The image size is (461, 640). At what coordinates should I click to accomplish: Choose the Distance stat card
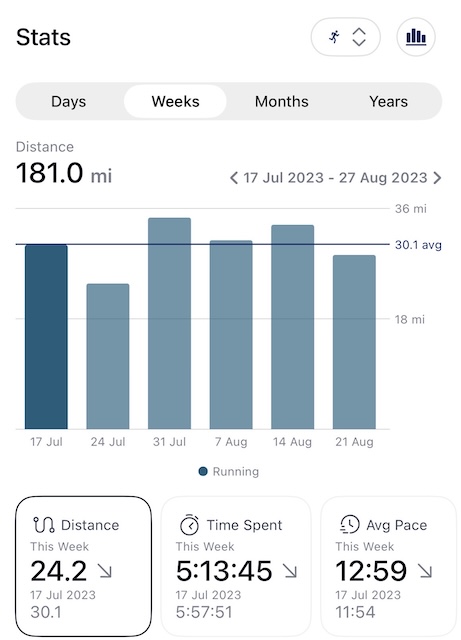coord(83,567)
